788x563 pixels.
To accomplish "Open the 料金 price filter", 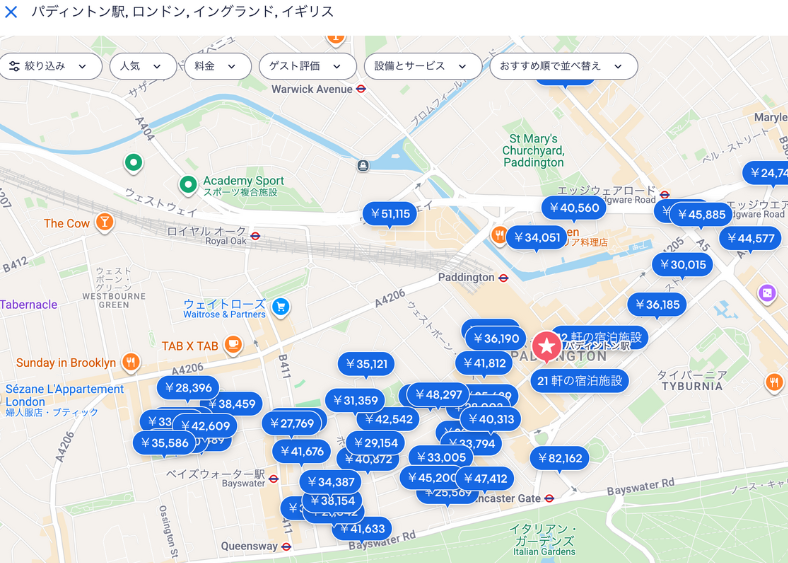I will pos(216,66).
